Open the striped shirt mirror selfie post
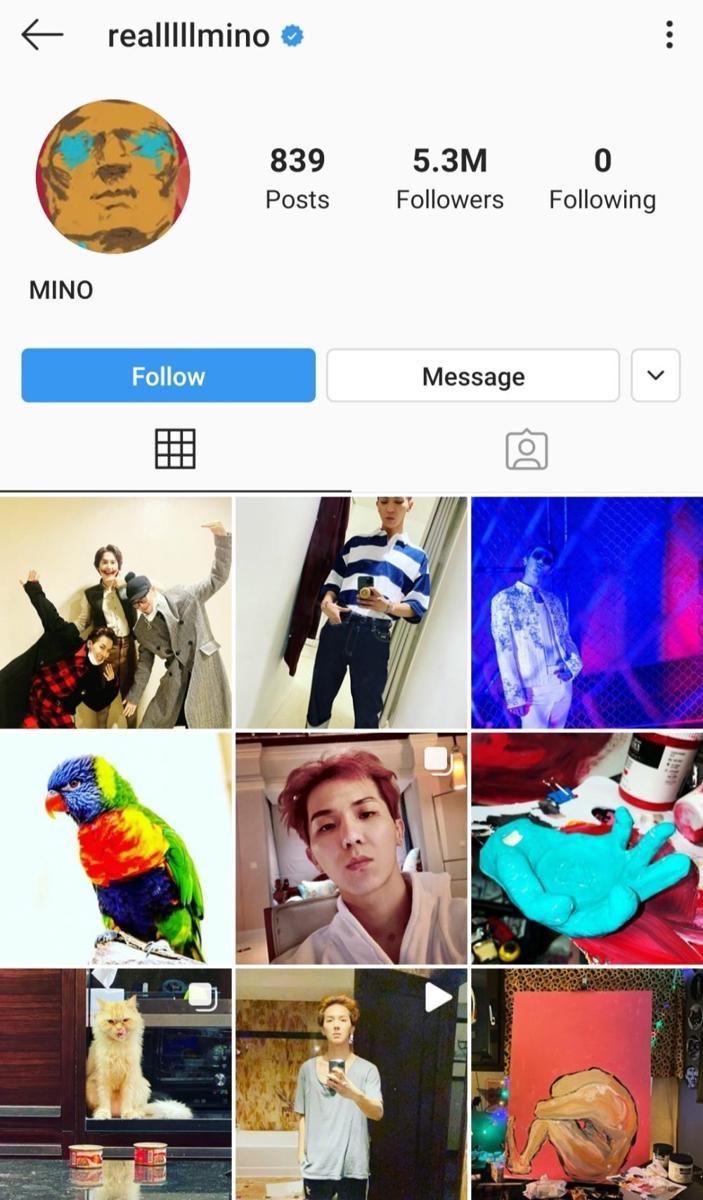Viewport: 703px width, 1200px height. [351, 612]
